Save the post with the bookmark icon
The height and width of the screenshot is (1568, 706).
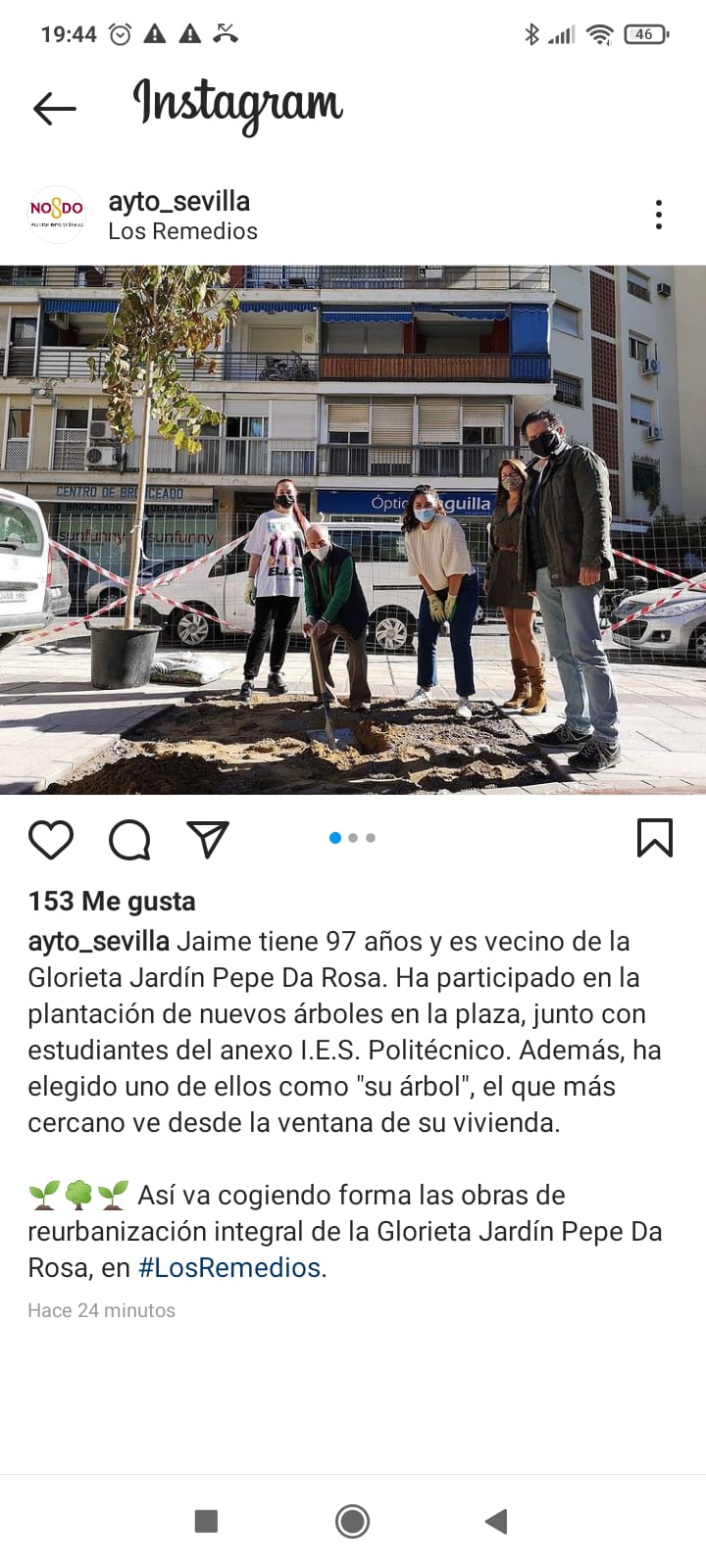tap(654, 838)
